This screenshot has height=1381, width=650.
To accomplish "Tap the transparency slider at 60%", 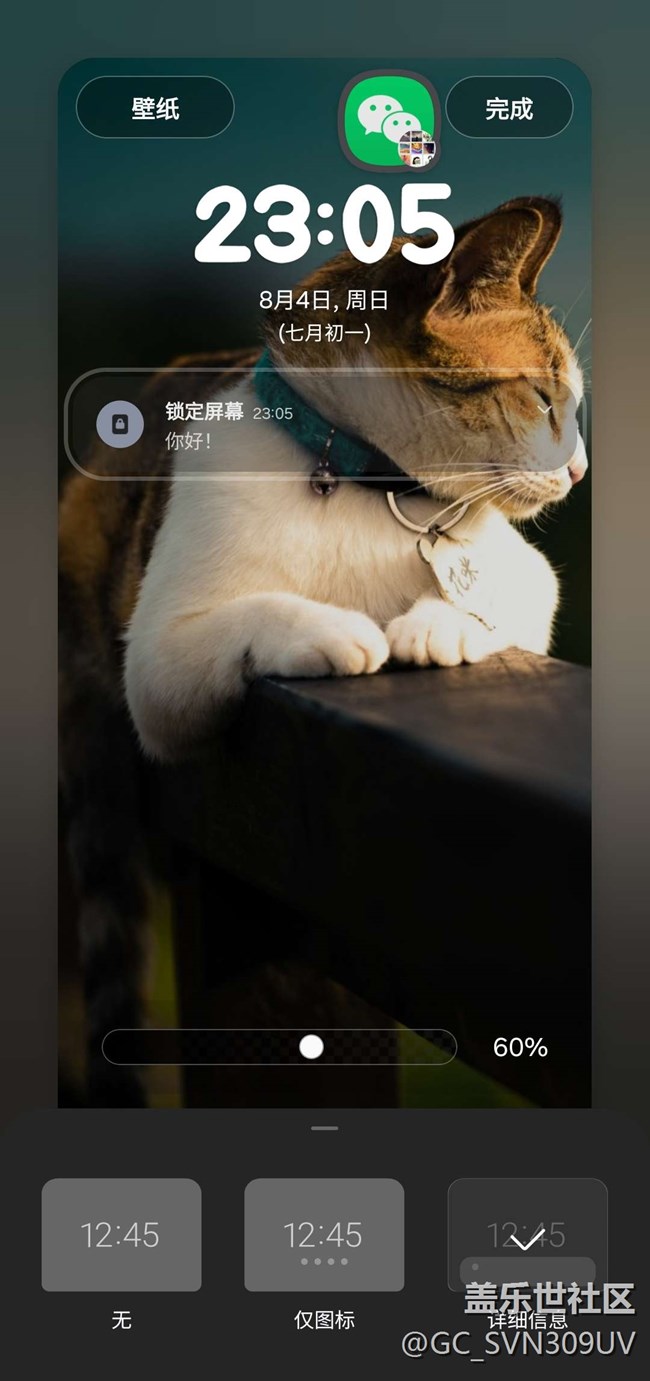I will coord(311,1047).
